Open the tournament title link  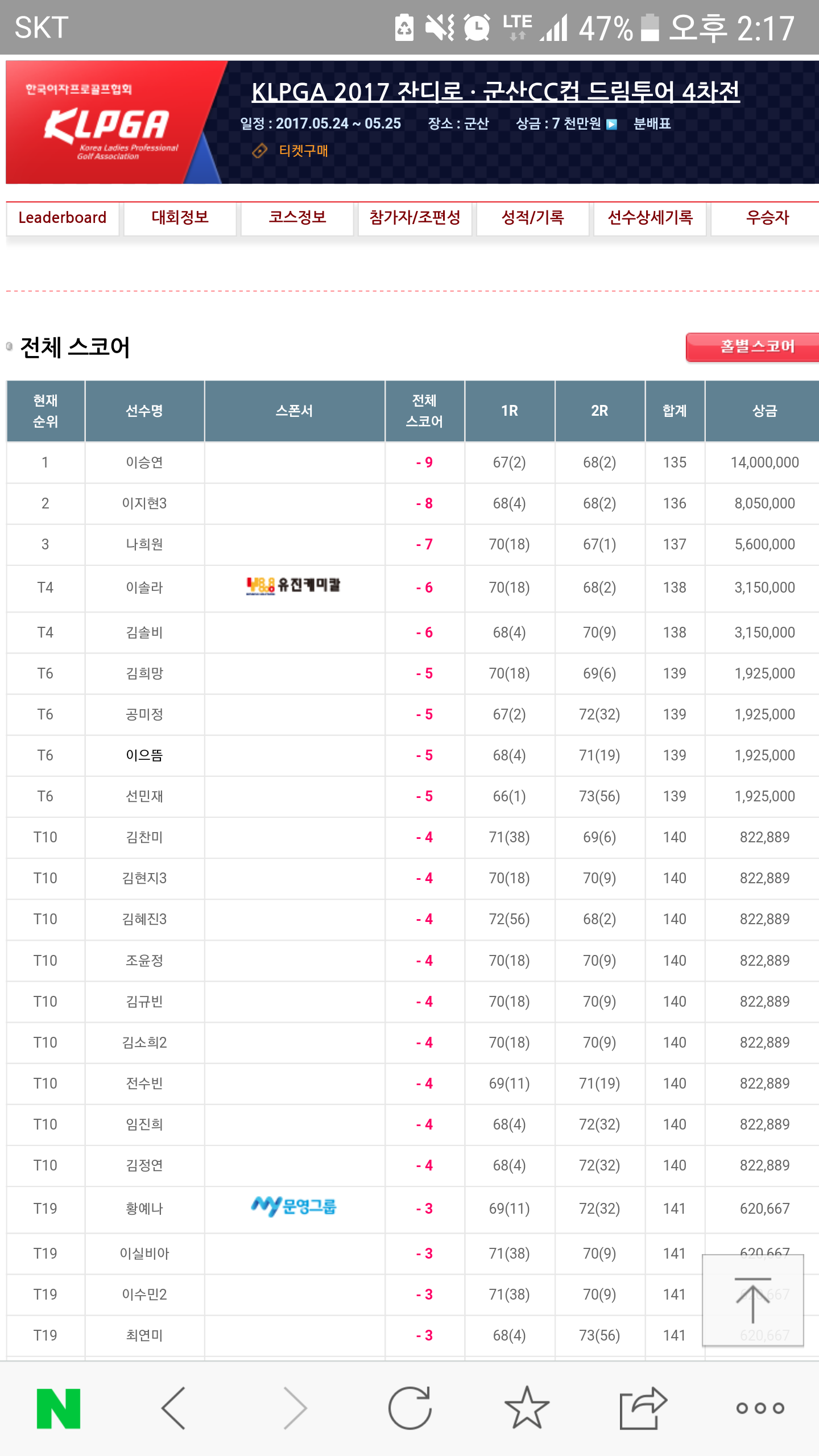click(495, 92)
